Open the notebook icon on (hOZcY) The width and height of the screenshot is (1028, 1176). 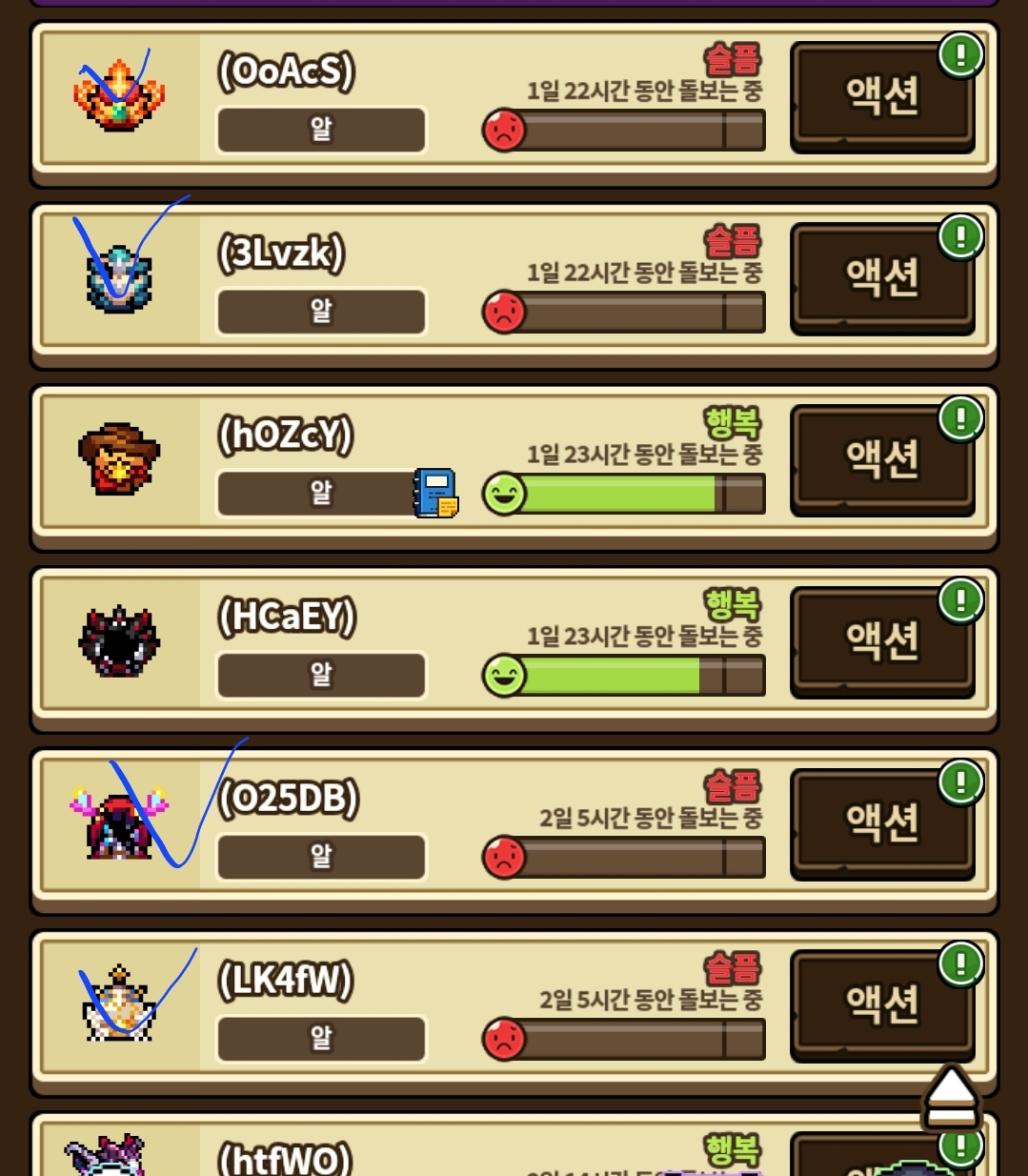(435, 494)
